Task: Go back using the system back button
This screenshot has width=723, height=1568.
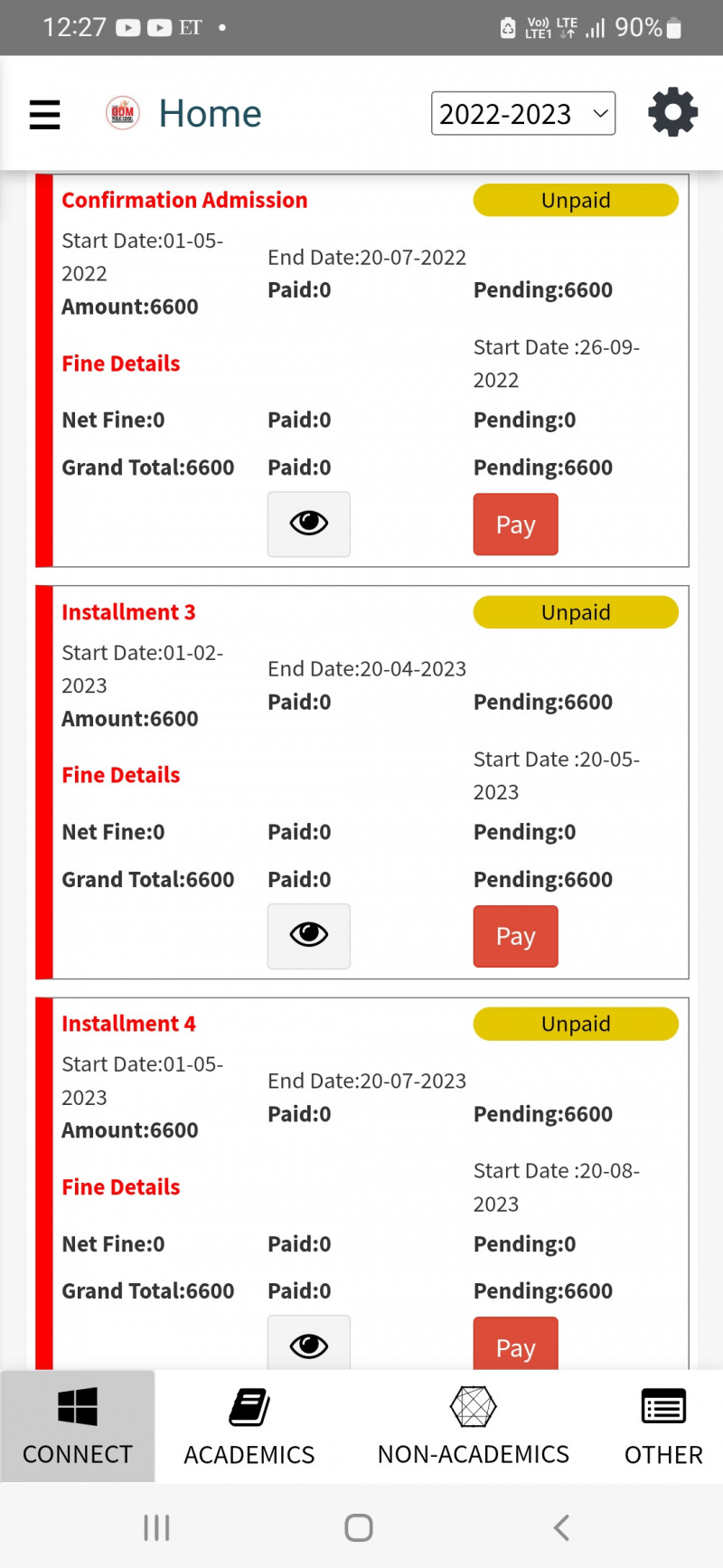Action: click(561, 1528)
